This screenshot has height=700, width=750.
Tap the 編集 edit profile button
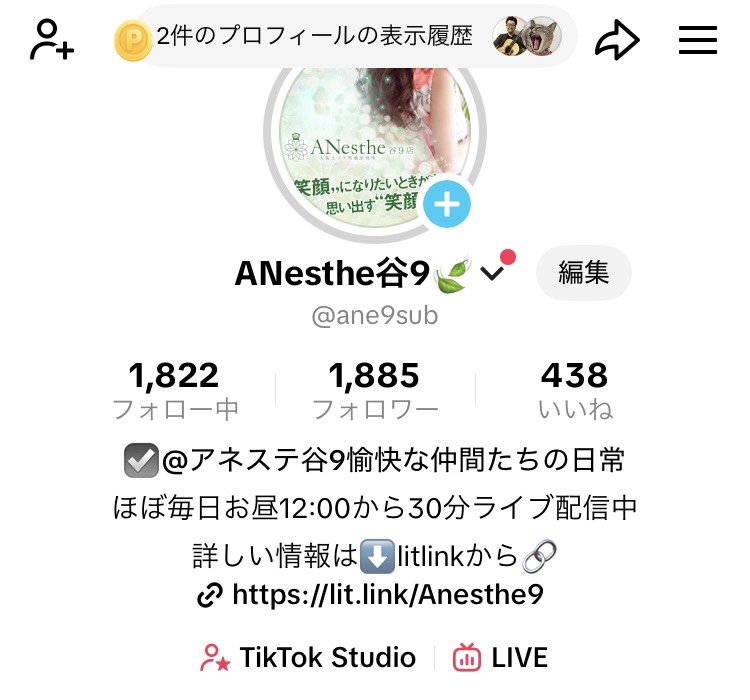pos(584,272)
